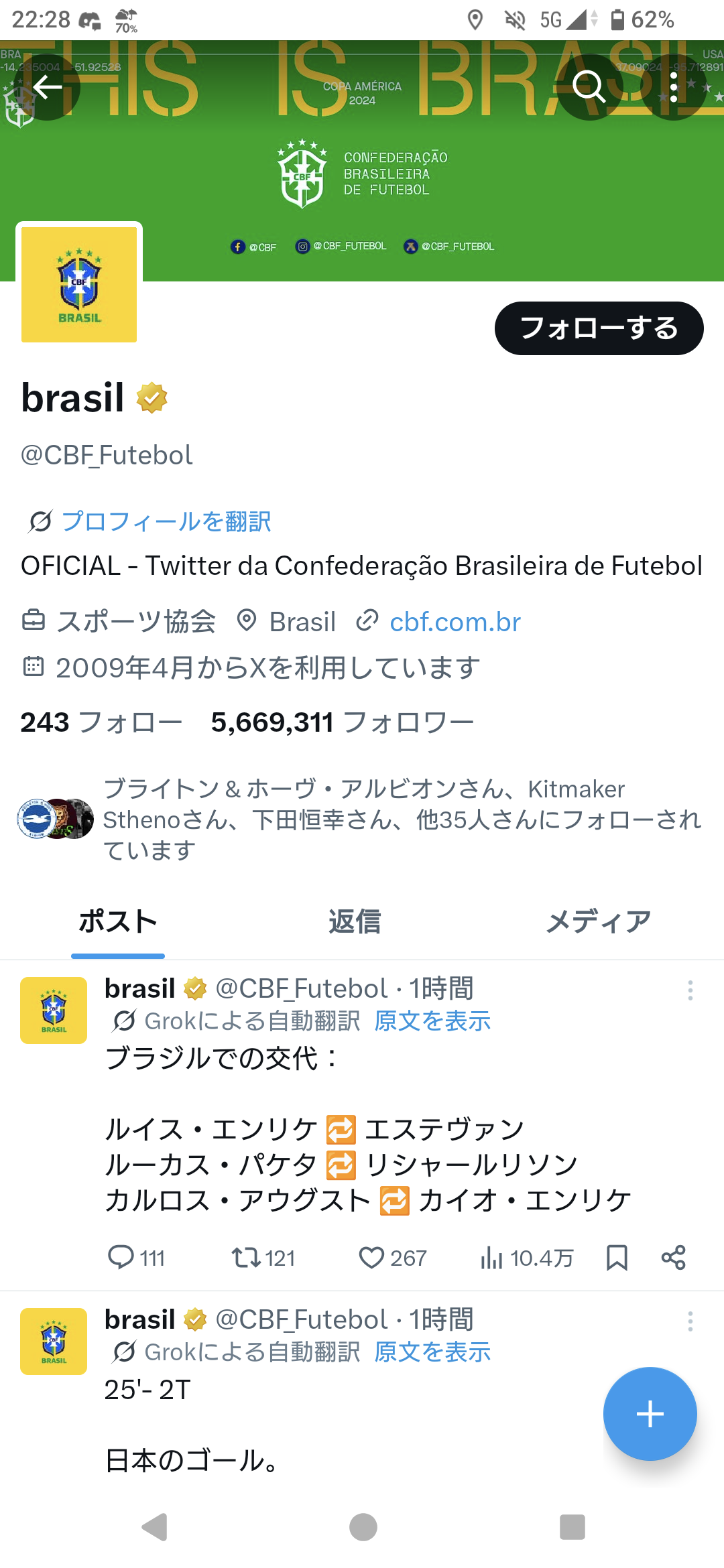Tap the フォローする button
The image size is (724, 1568).
(x=599, y=328)
